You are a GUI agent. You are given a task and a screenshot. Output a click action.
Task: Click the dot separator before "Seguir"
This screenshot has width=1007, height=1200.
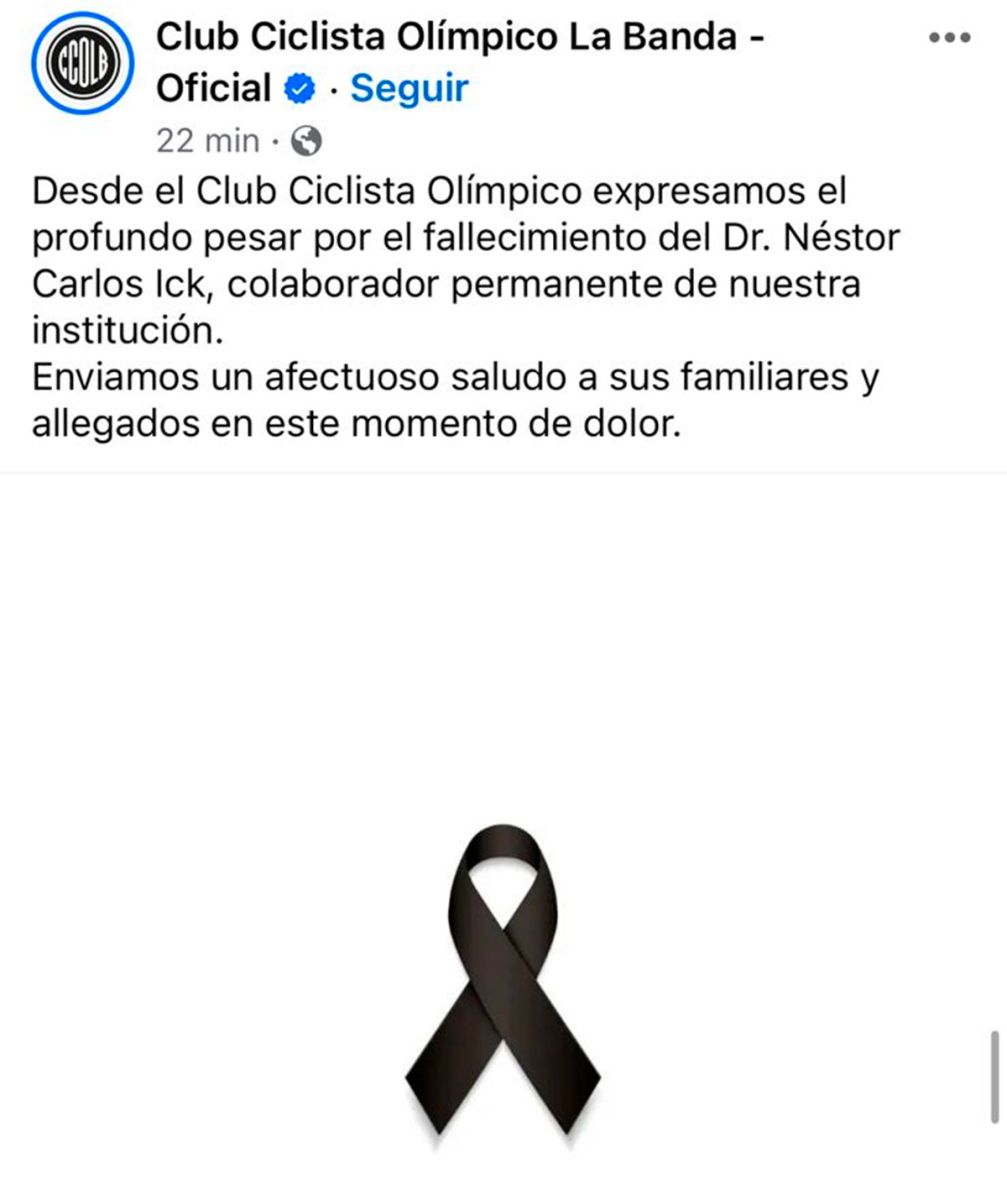(335, 88)
